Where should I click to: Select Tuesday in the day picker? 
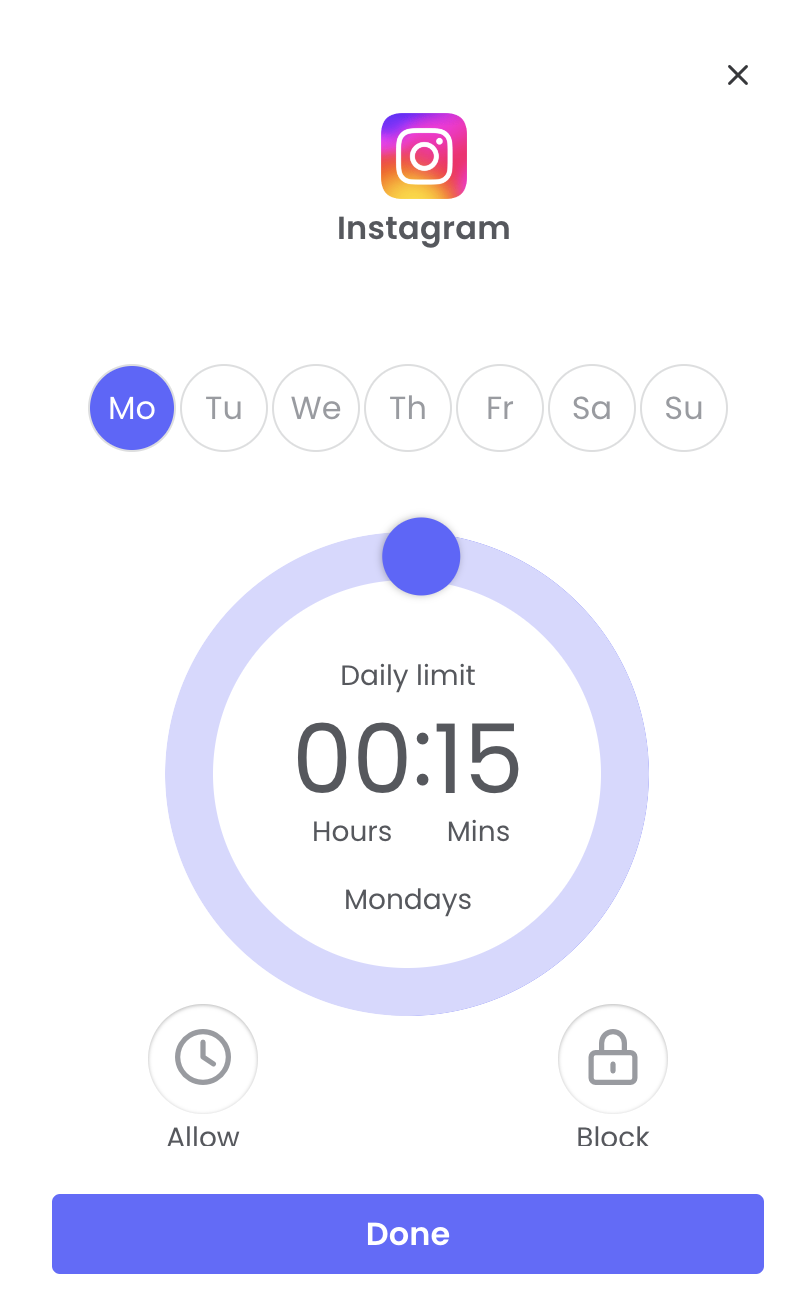click(224, 408)
